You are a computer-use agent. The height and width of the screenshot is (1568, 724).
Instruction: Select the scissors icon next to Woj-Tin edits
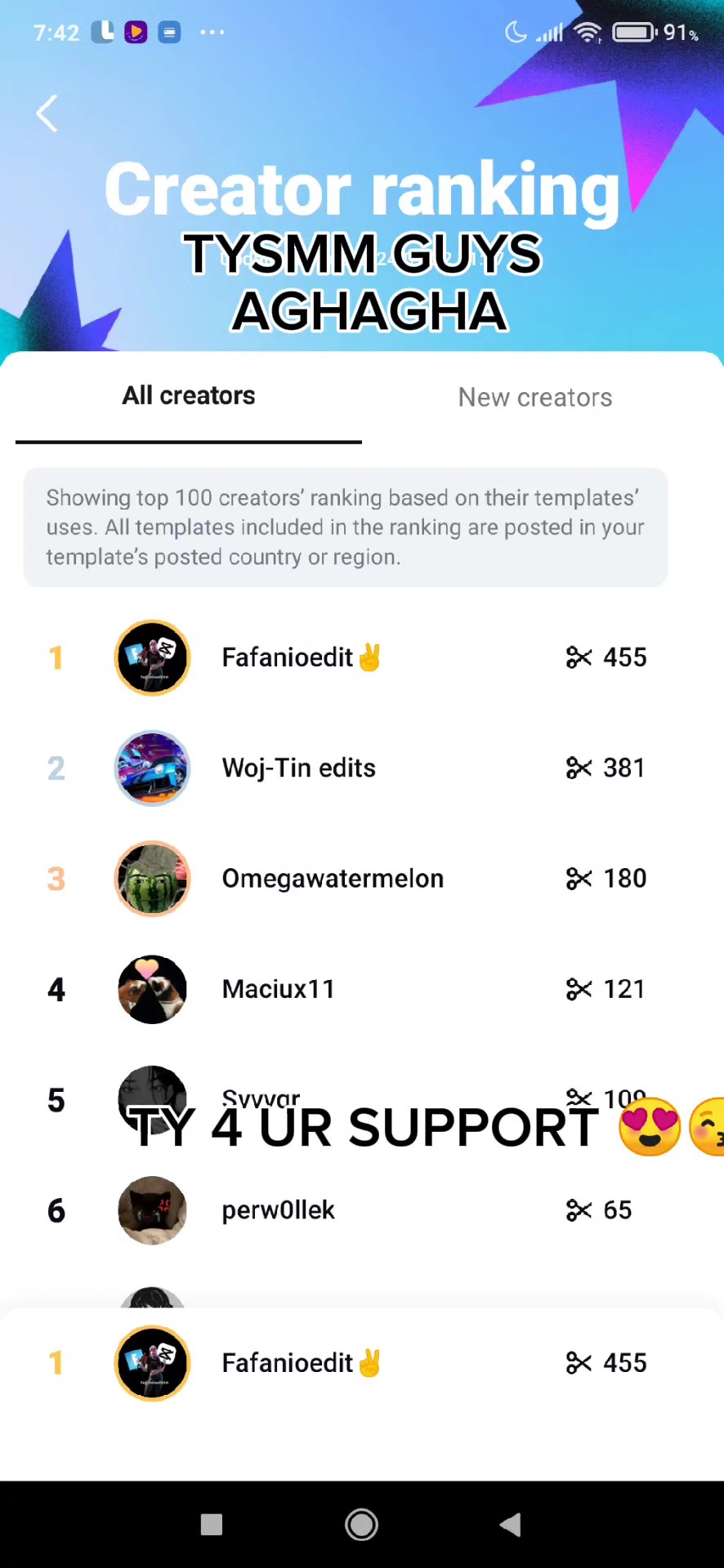pyautogui.click(x=579, y=768)
